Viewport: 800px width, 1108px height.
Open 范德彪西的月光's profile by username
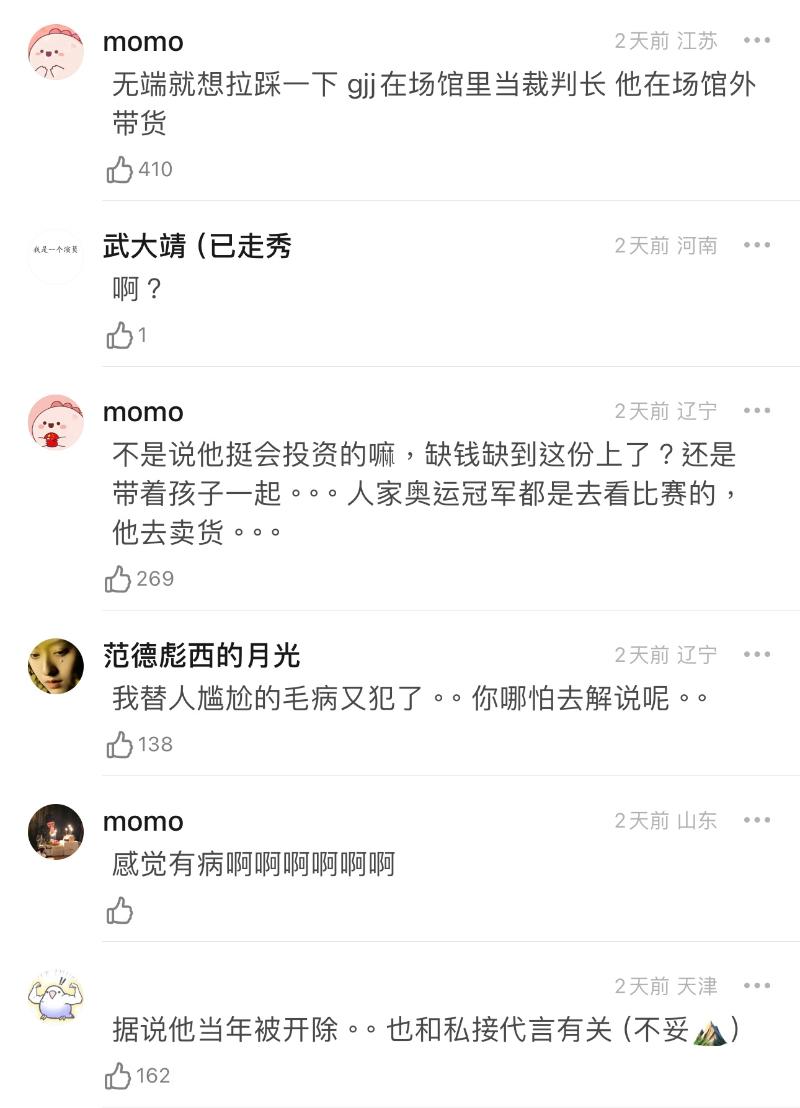[x=201, y=655]
